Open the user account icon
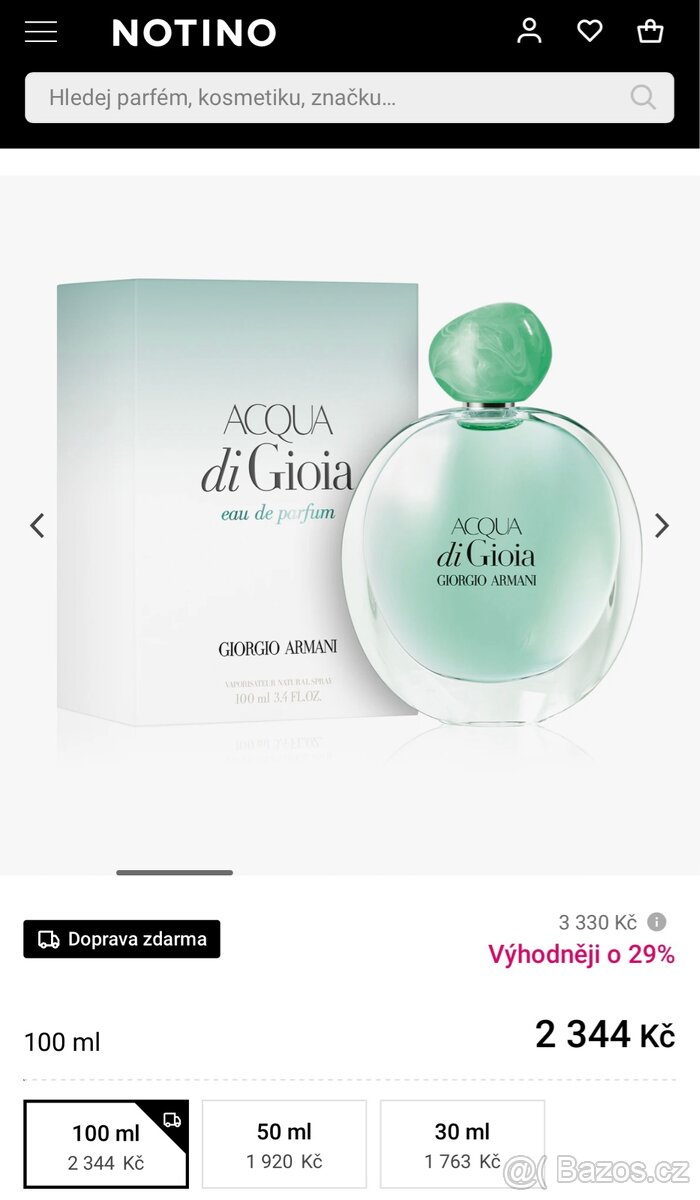This screenshot has width=700, height=1200. pos(529,31)
